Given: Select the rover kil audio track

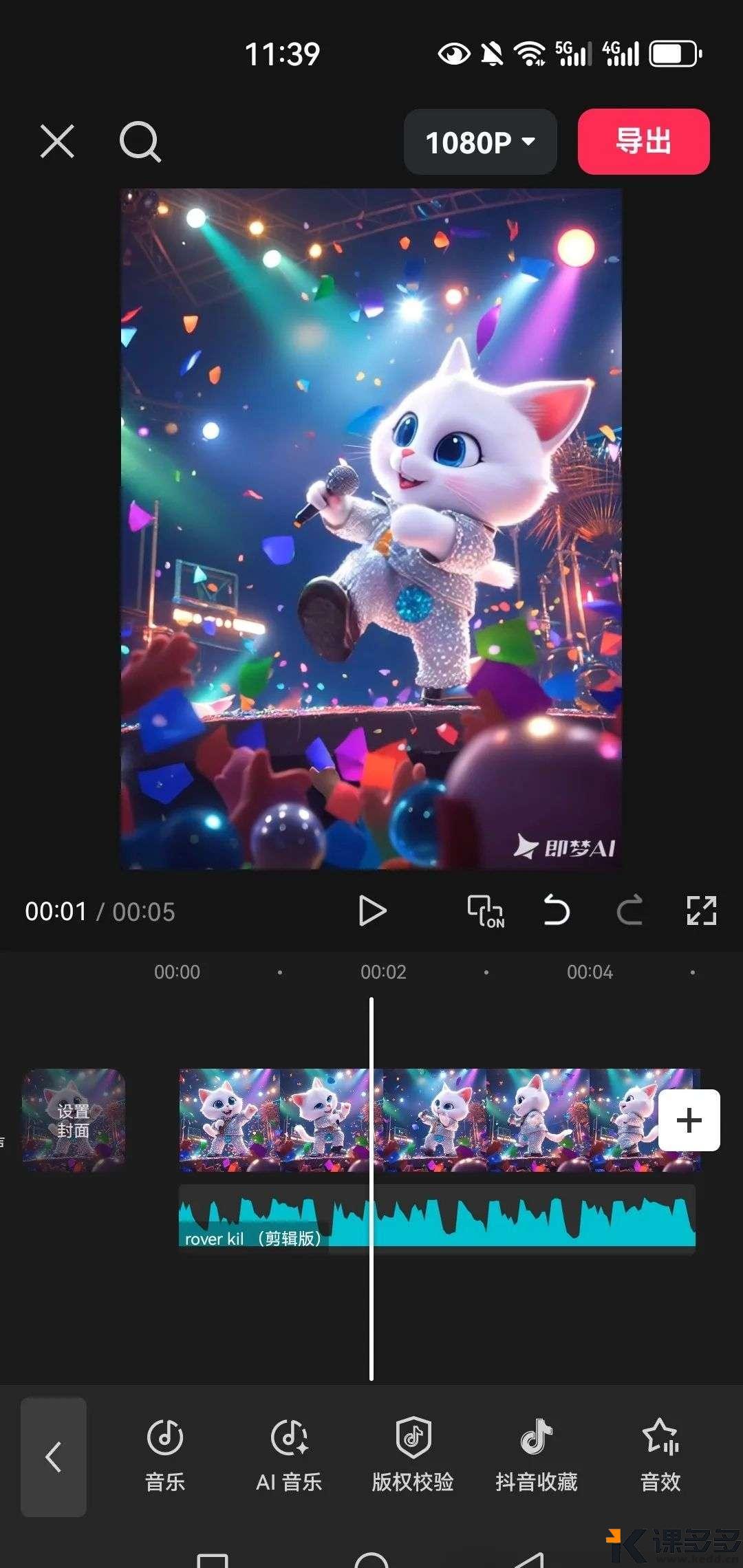Looking at the screenshot, I should 482,1217.
